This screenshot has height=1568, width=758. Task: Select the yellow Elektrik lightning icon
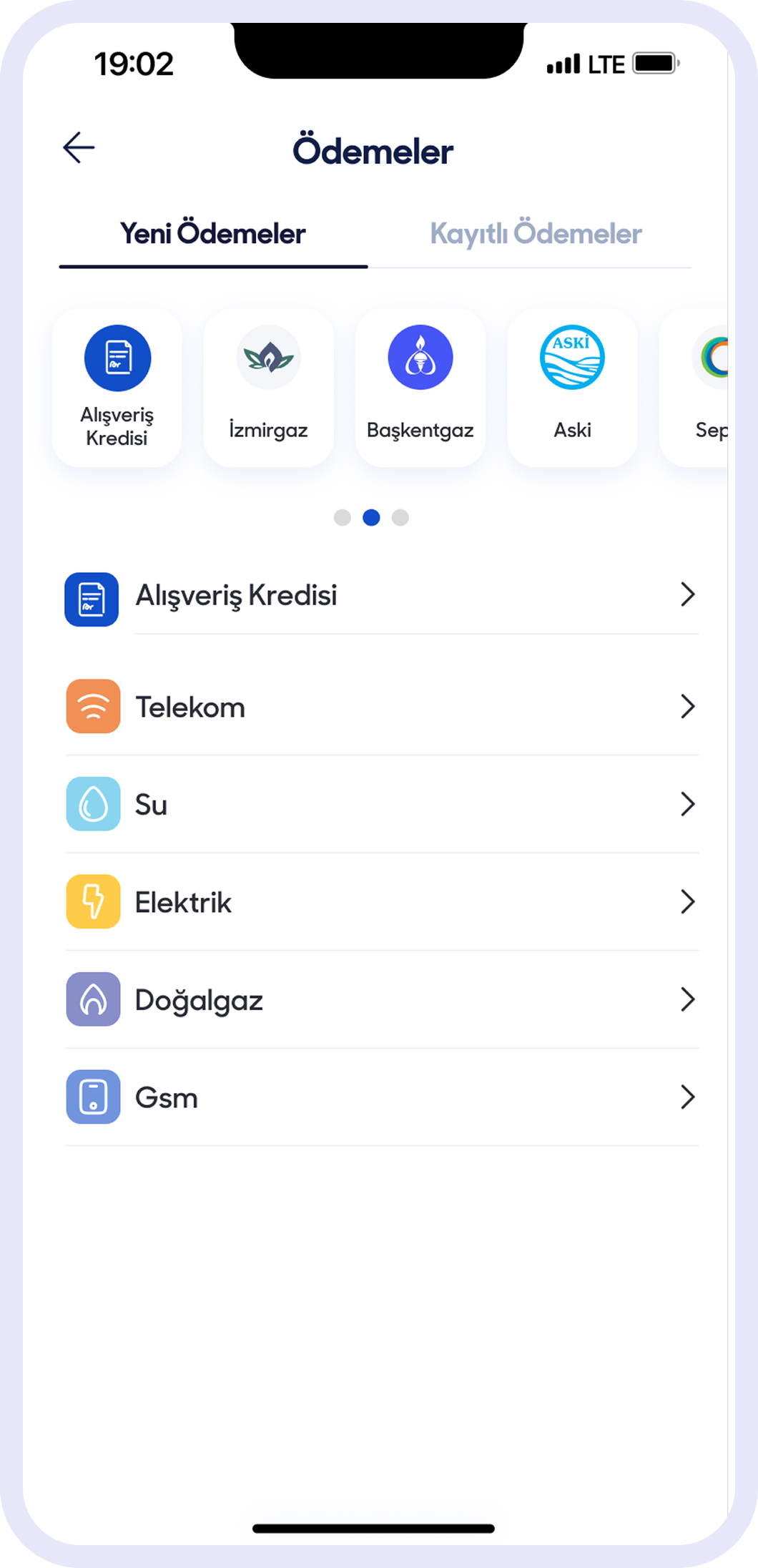(92, 902)
